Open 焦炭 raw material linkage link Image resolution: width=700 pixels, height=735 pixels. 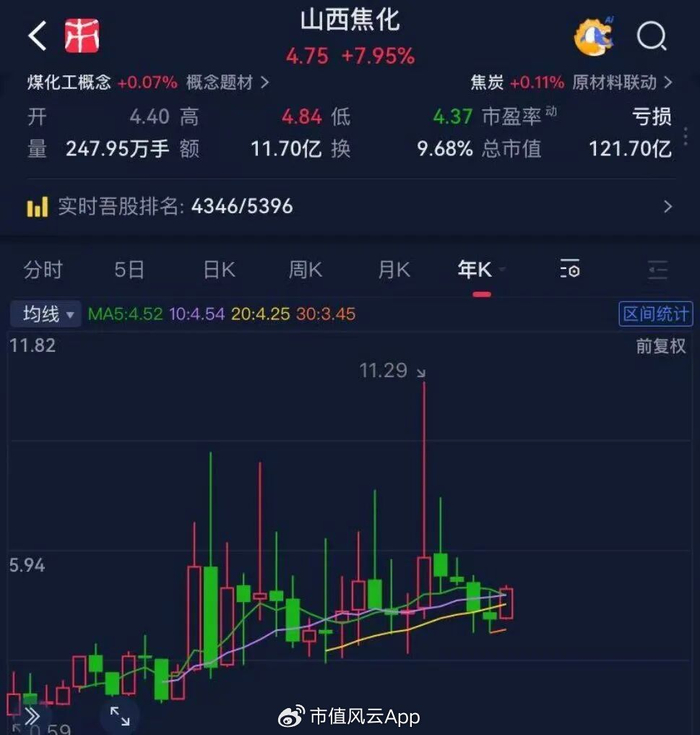[x=572, y=82]
